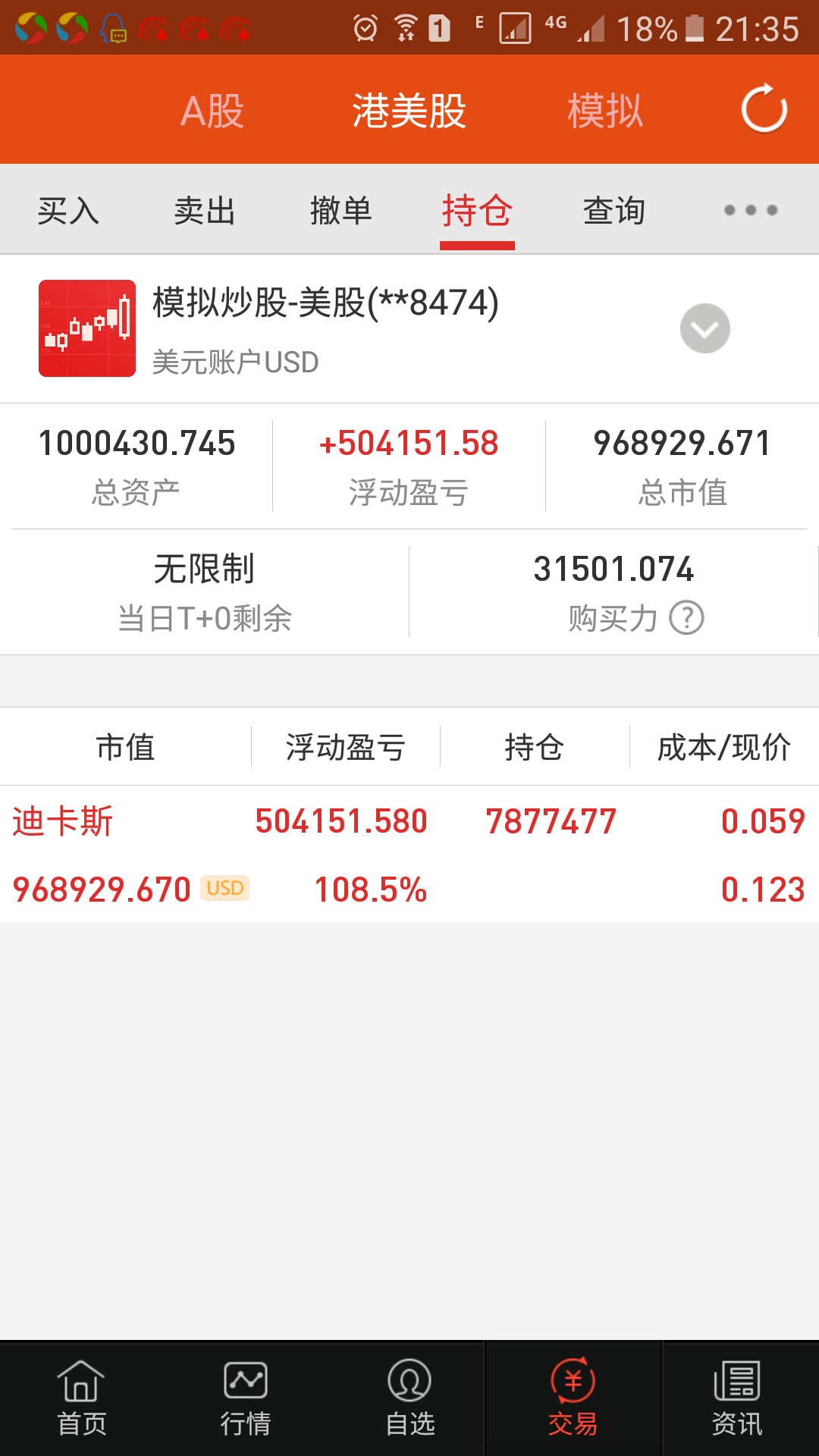This screenshot has height=1456, width=819.
Task: Open the three-dot more options
Action: point(751,210)
